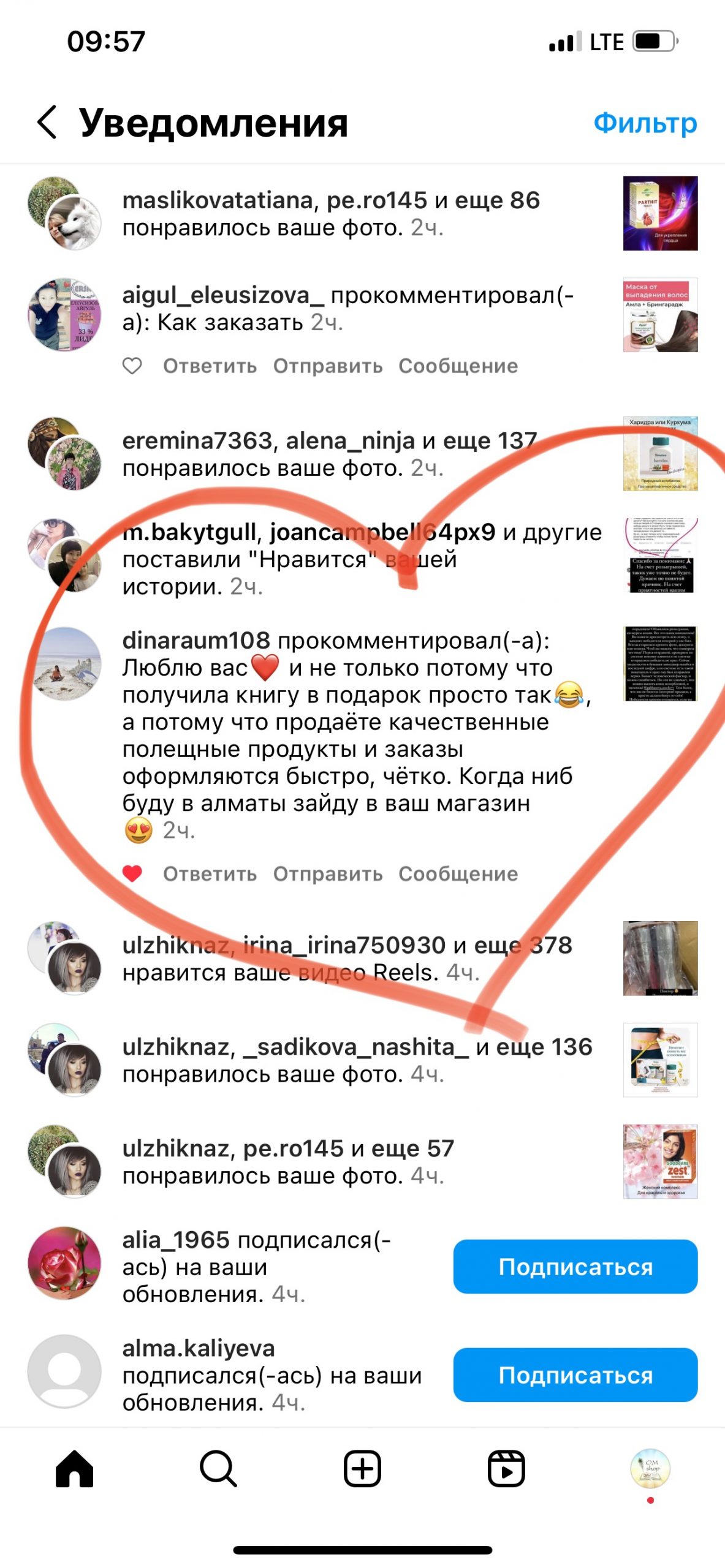Open the Reels video liked by irina_irina750930
Screen dimensions: 725x1568
click(x=660, y=958)
